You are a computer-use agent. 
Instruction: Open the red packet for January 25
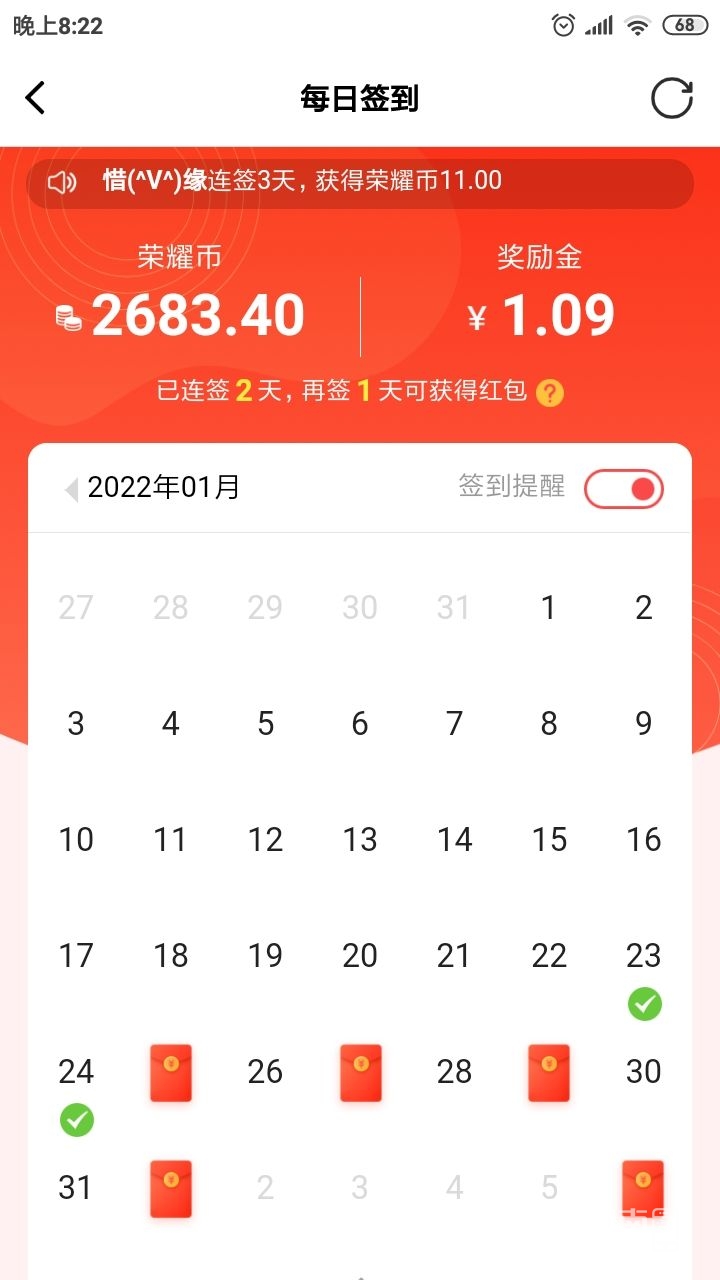(x=171, y=1073)
